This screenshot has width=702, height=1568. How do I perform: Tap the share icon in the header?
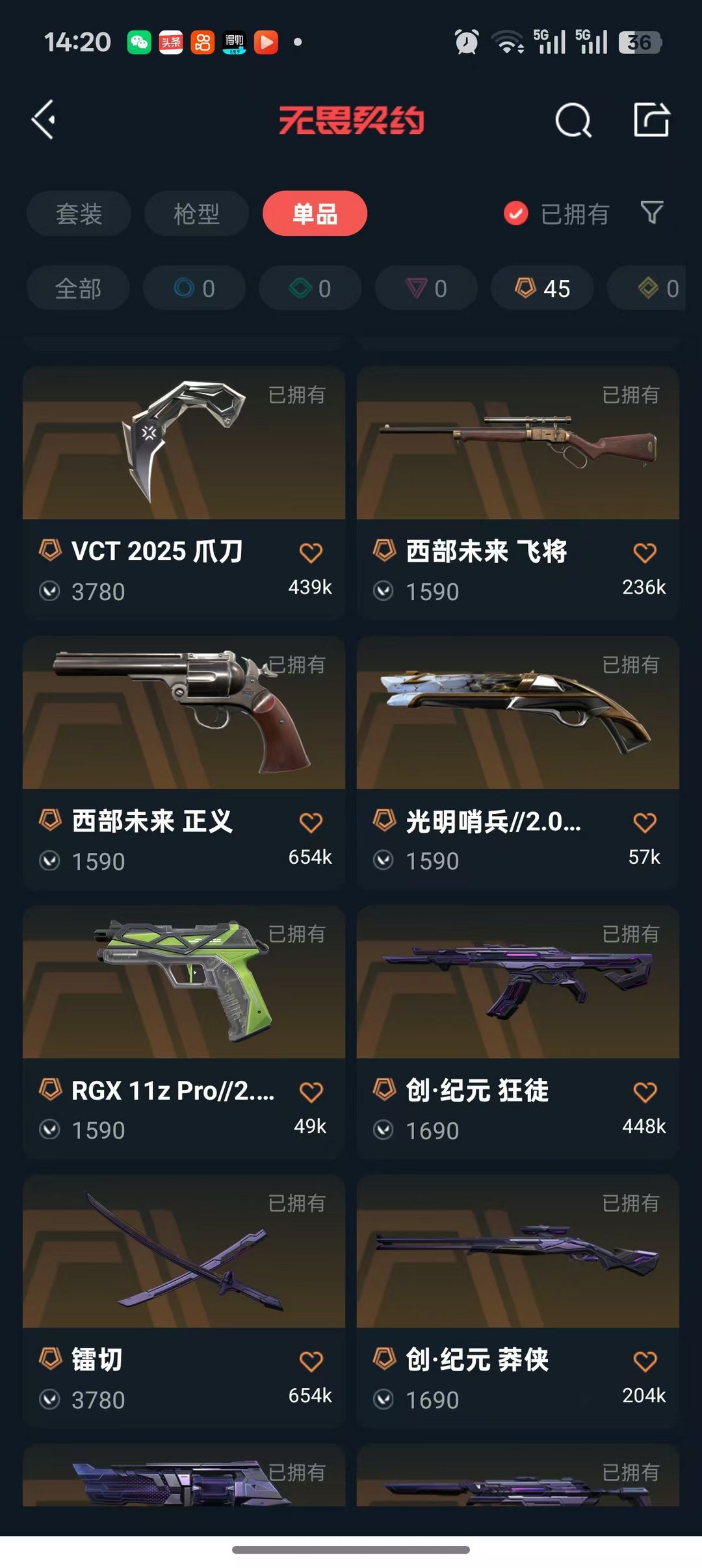click(x=651, y=120)
